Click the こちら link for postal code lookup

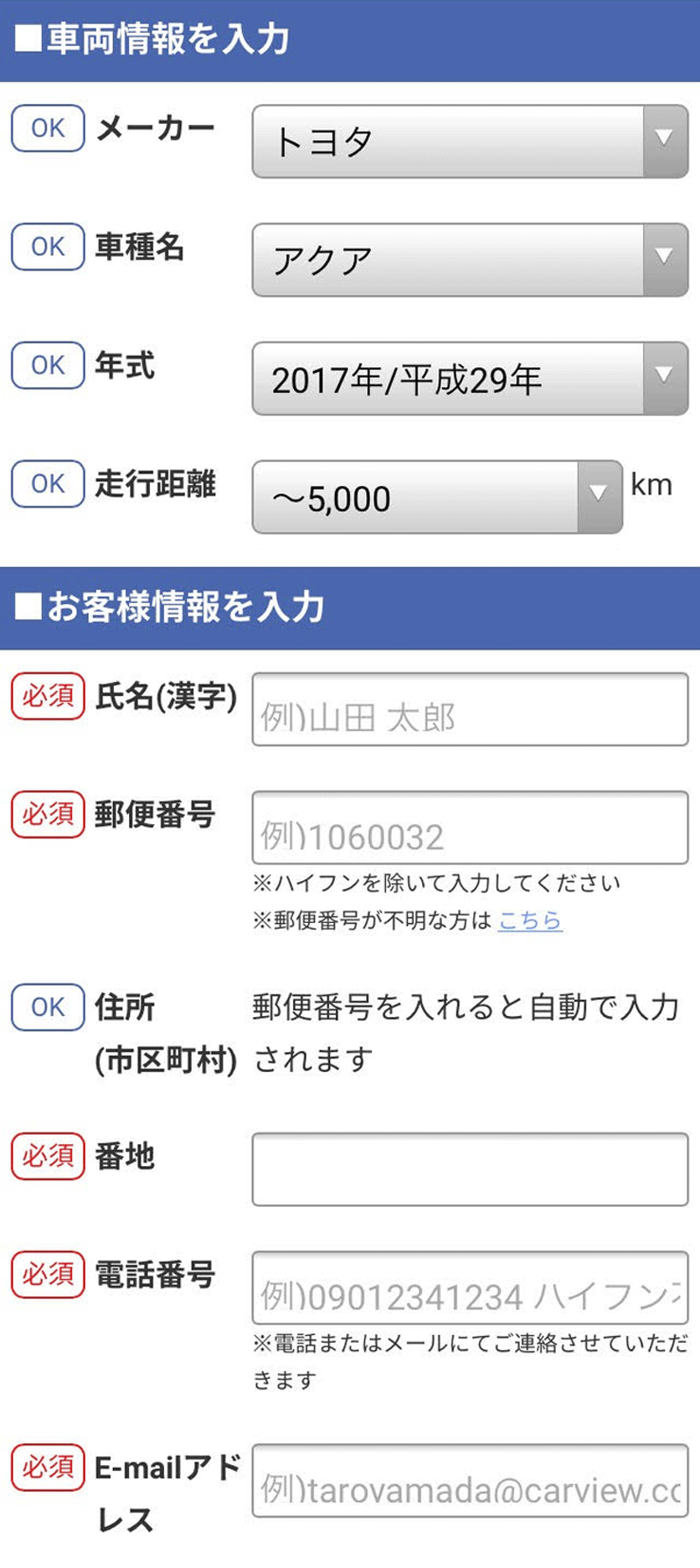(530, 921)
